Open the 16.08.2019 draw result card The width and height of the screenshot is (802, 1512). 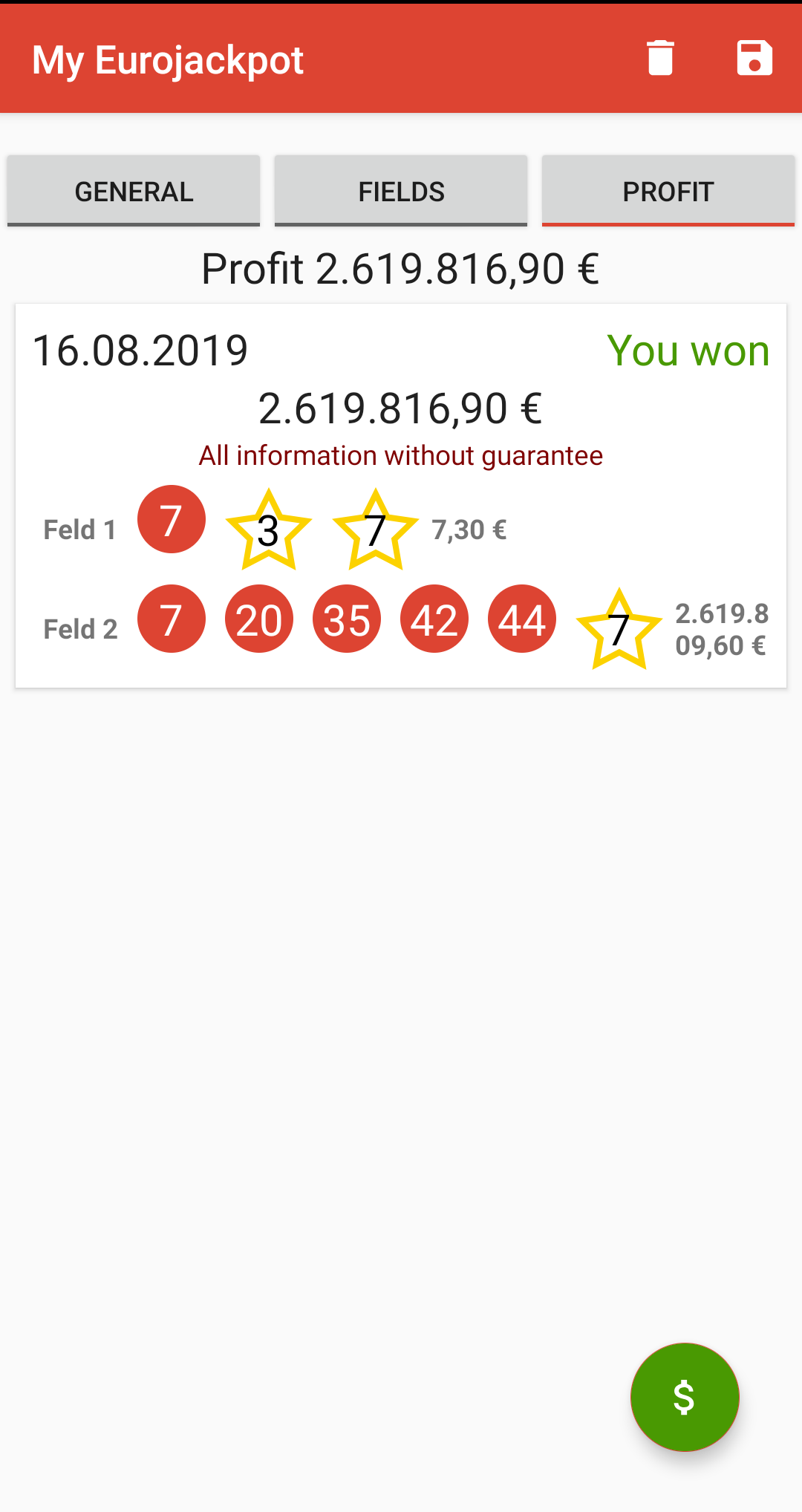[x=401, y=495]
